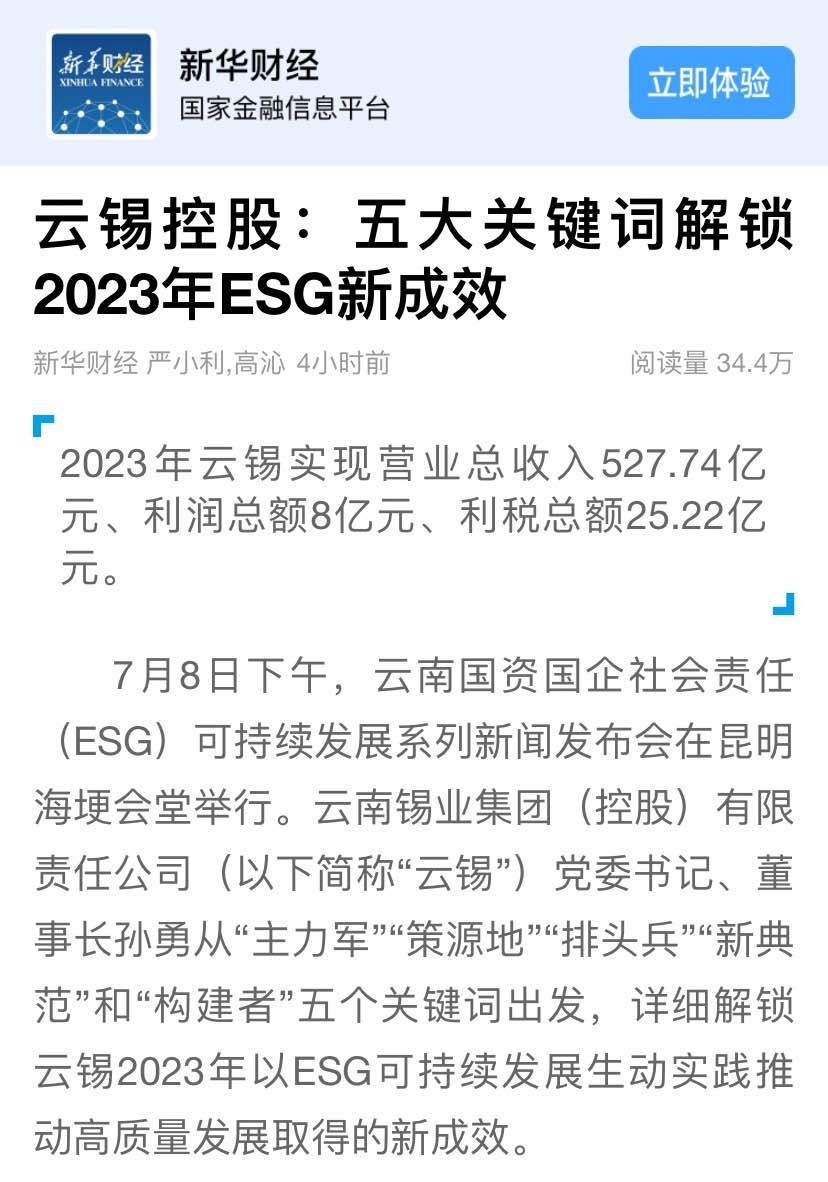This screenshot has height=1182, width=828.
Task: Tap the 立即体验 button
Action: coord(710,83)
